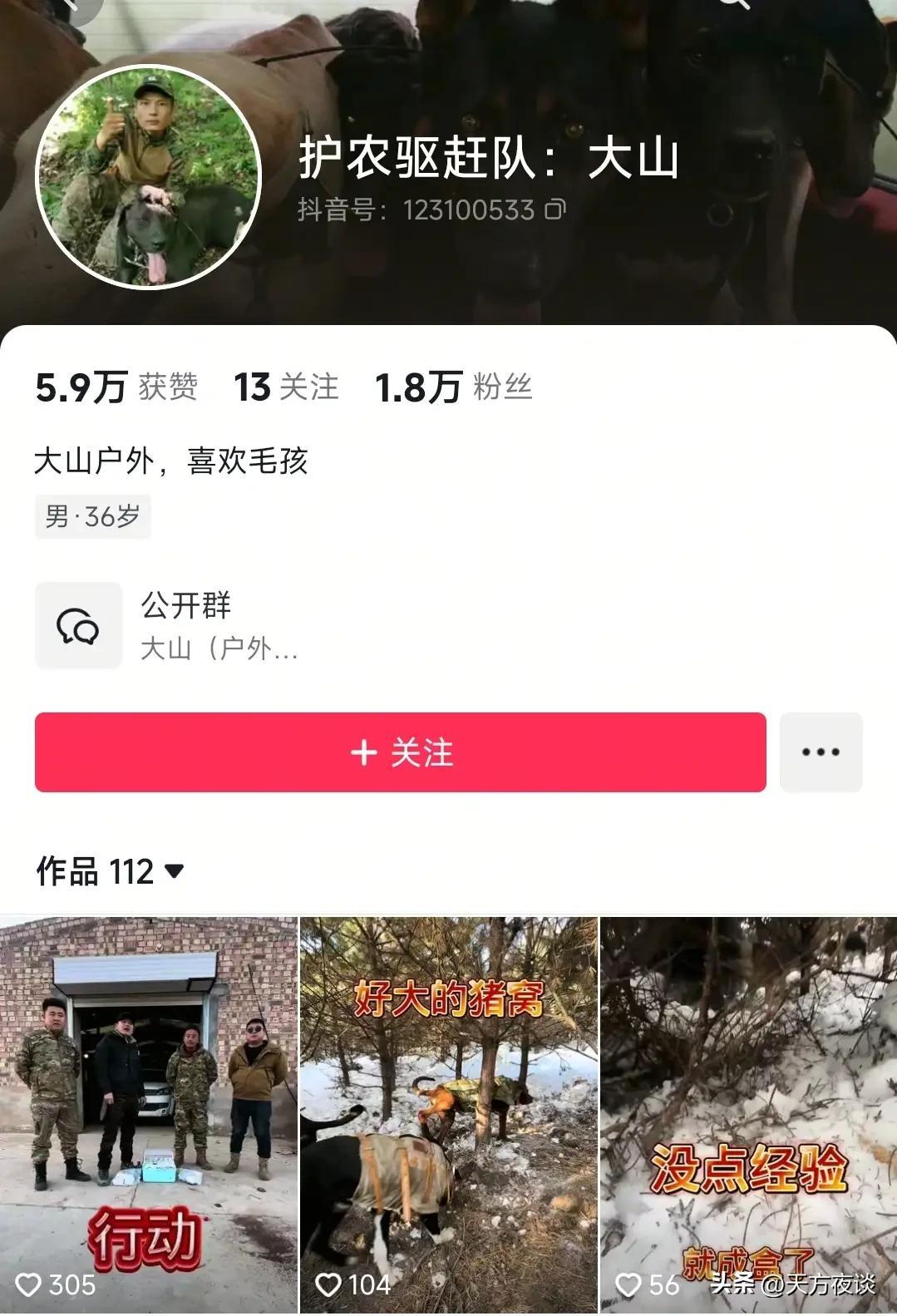Open the profile avatar picture
This screenshot has height=1316, width=897.
click(x=149, y=176)
